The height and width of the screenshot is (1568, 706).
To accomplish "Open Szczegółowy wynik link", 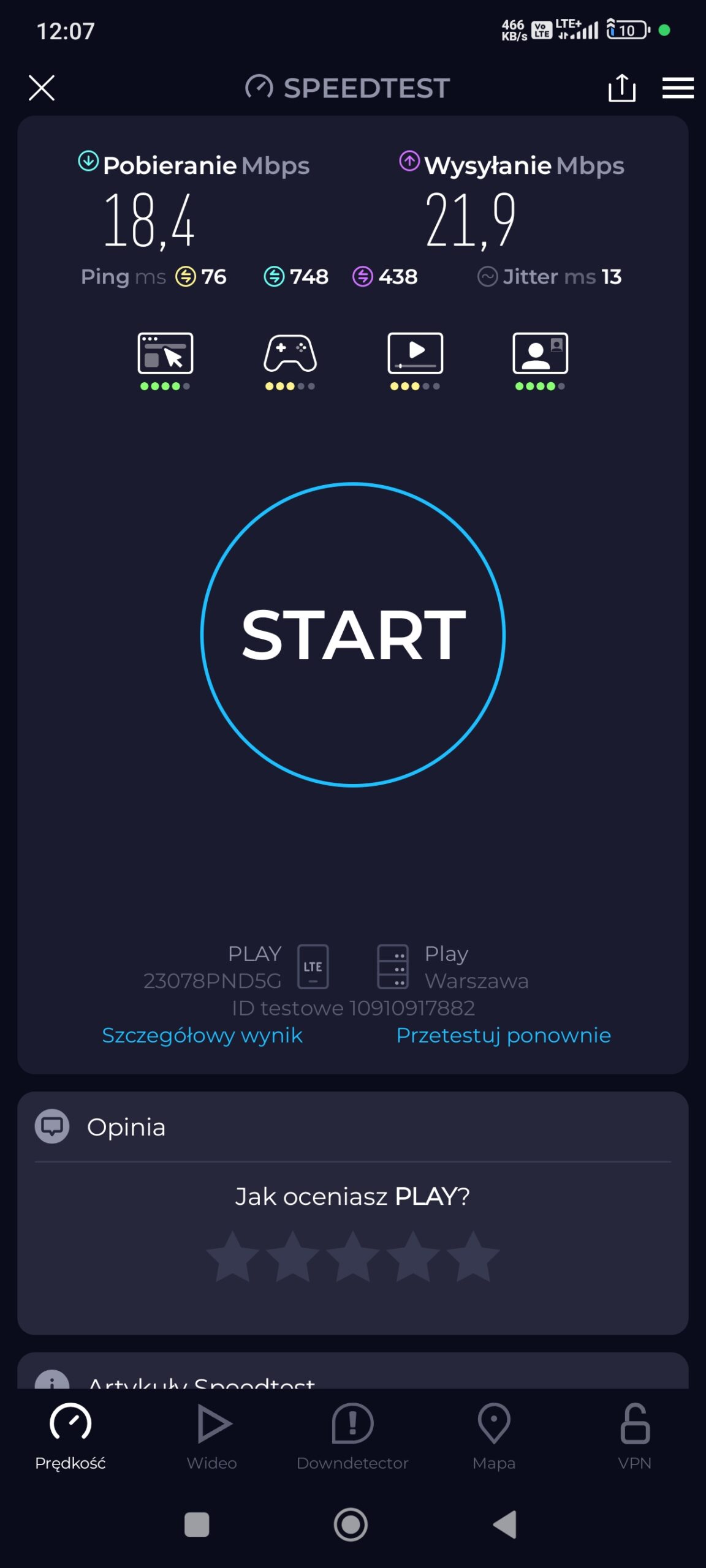I will (x=202, y=1035).
